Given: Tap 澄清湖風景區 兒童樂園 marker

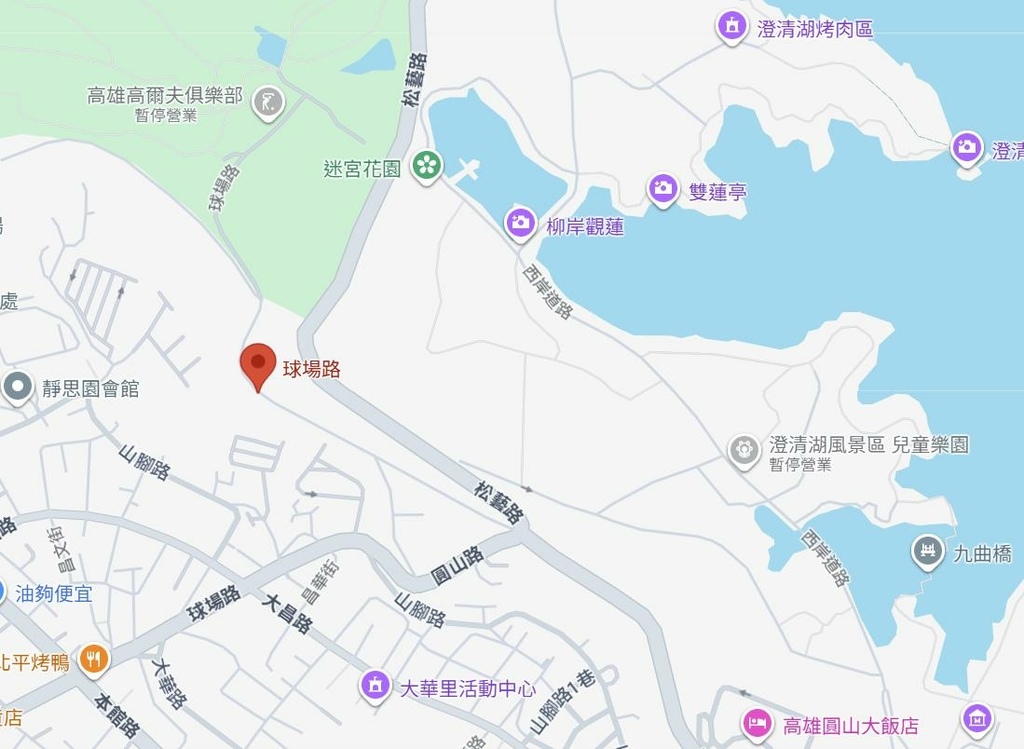Looking at the screenshot, I should (744, 451).
